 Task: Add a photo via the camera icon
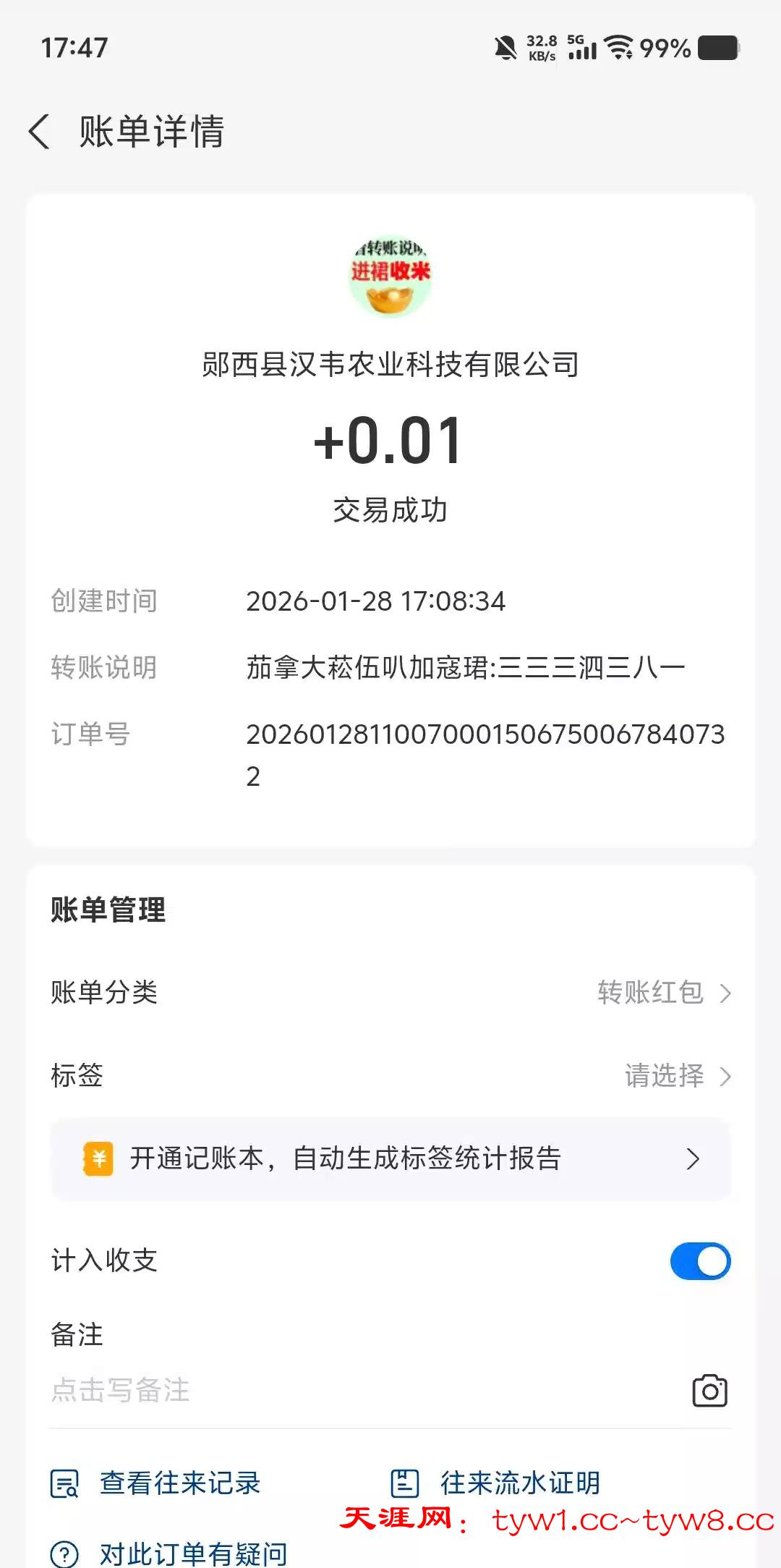[x=709, y=1390]
